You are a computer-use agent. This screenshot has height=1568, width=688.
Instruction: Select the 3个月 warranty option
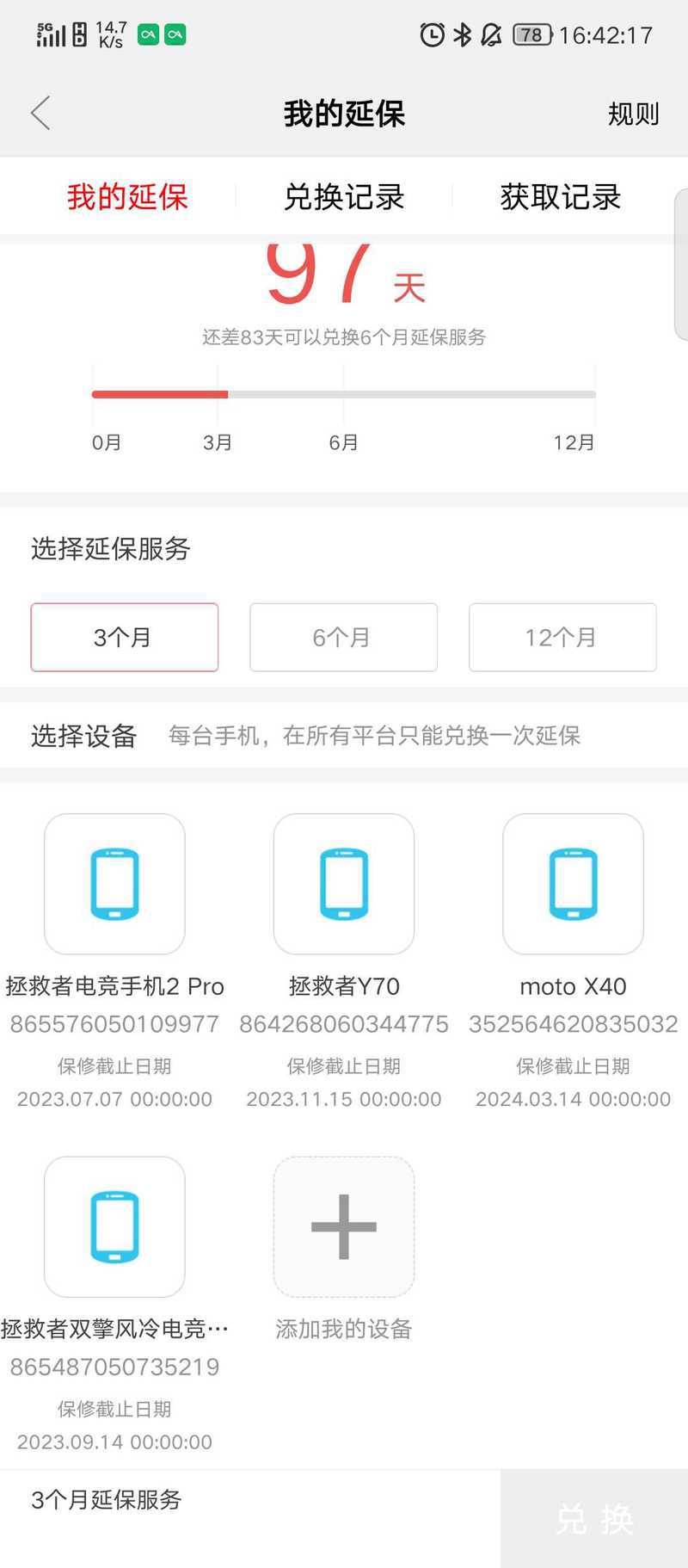[x=125, y=637]
